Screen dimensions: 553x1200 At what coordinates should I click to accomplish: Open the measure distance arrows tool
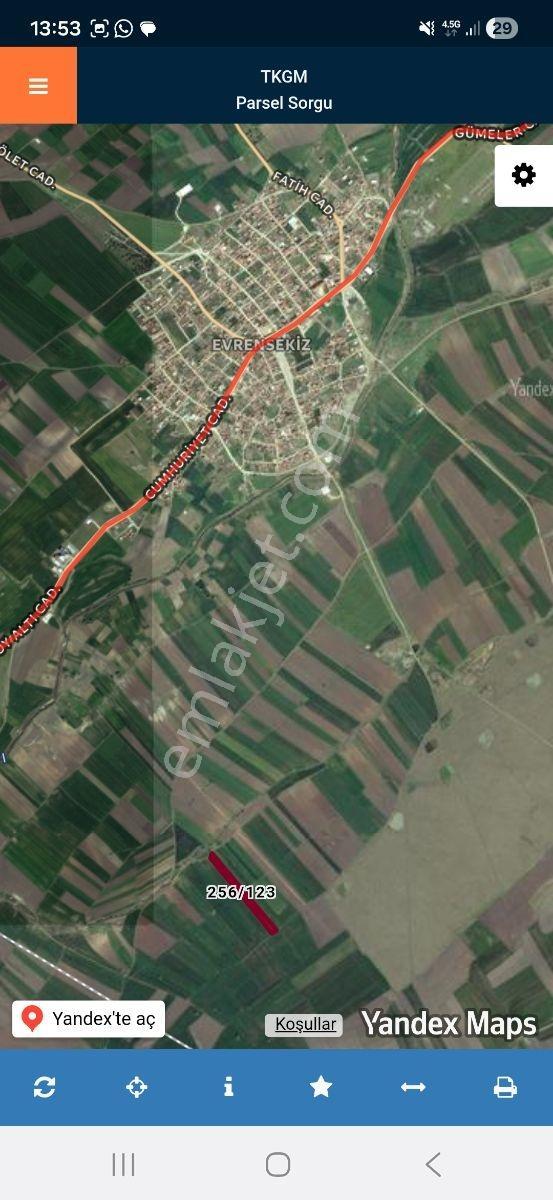point(413,1087)
